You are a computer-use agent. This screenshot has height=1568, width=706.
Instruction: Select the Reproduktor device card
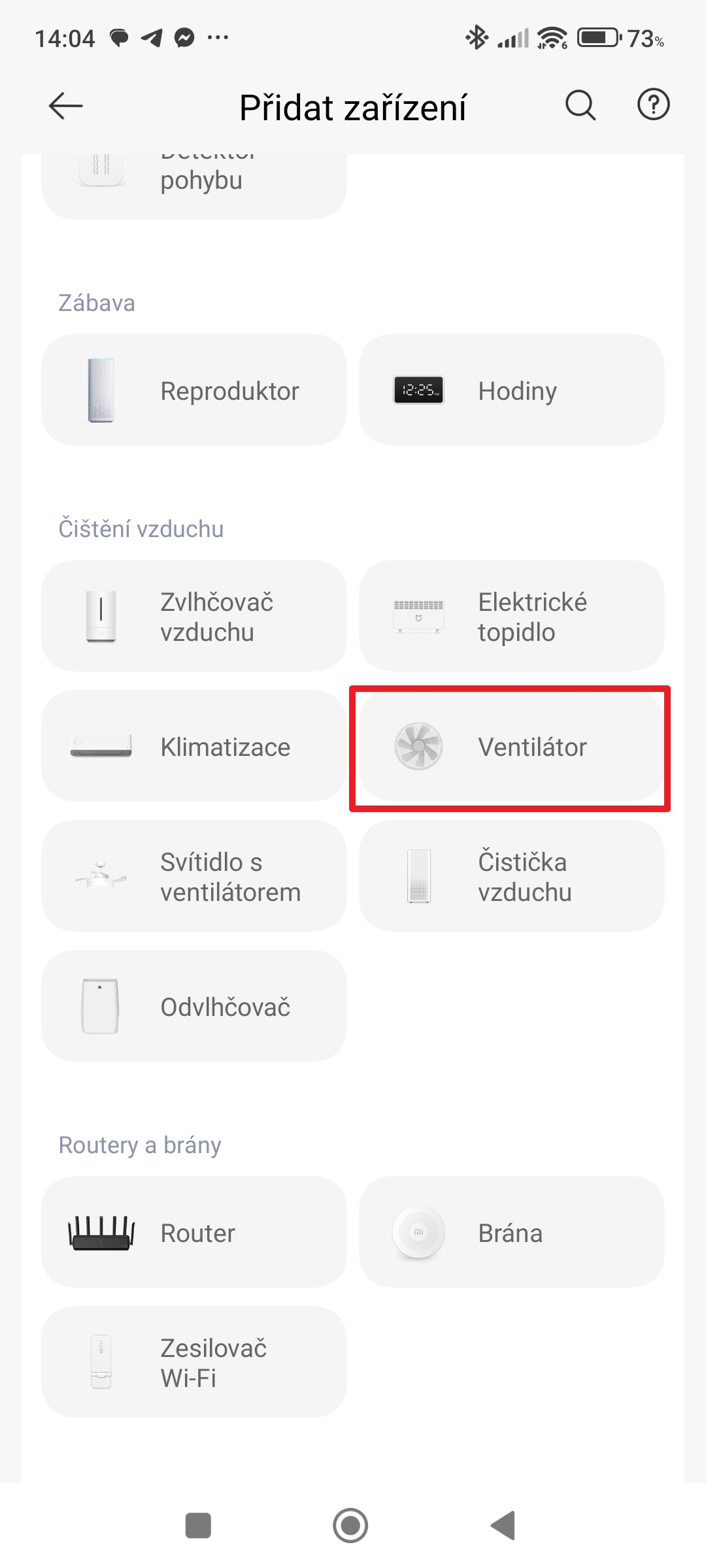[x=193, y=391]
